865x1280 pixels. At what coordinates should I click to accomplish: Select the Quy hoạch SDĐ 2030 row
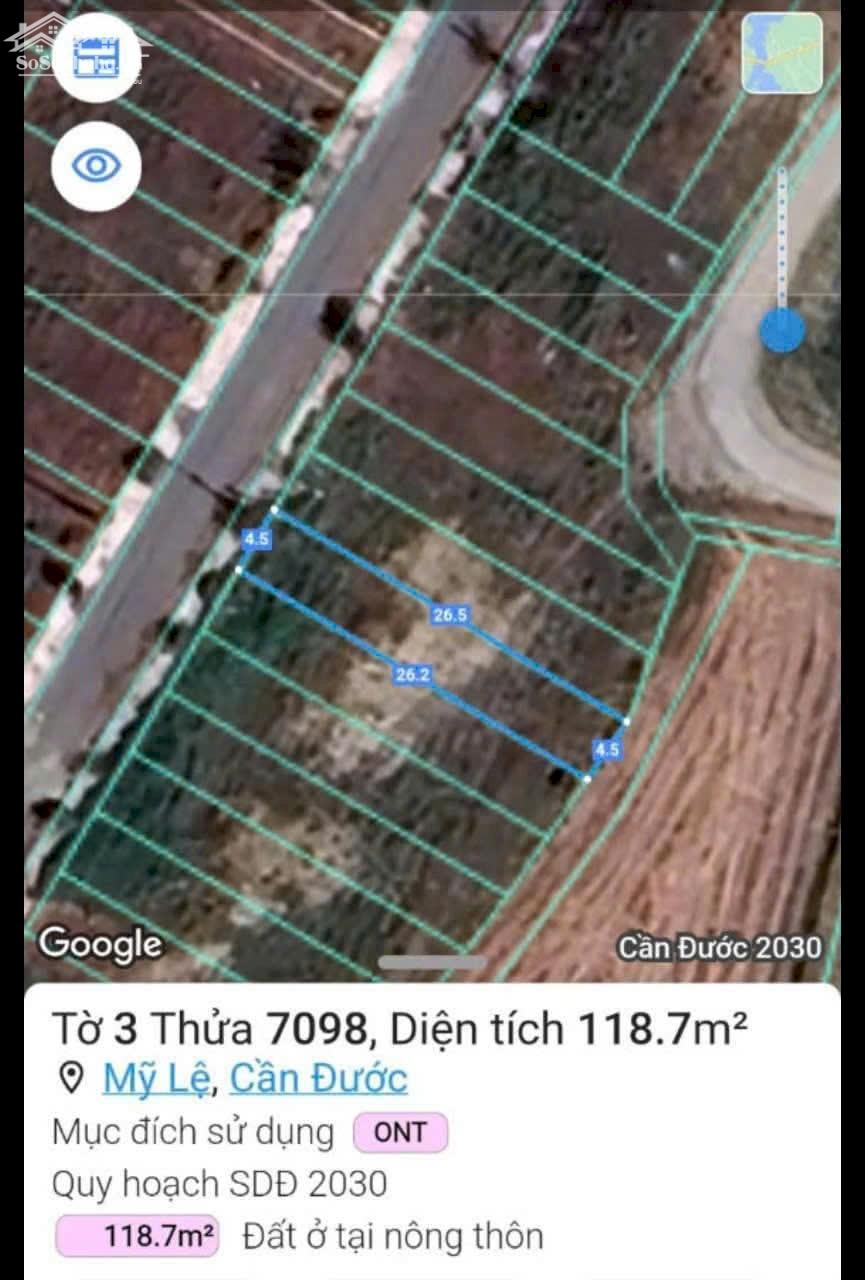tap(220, 1184)
